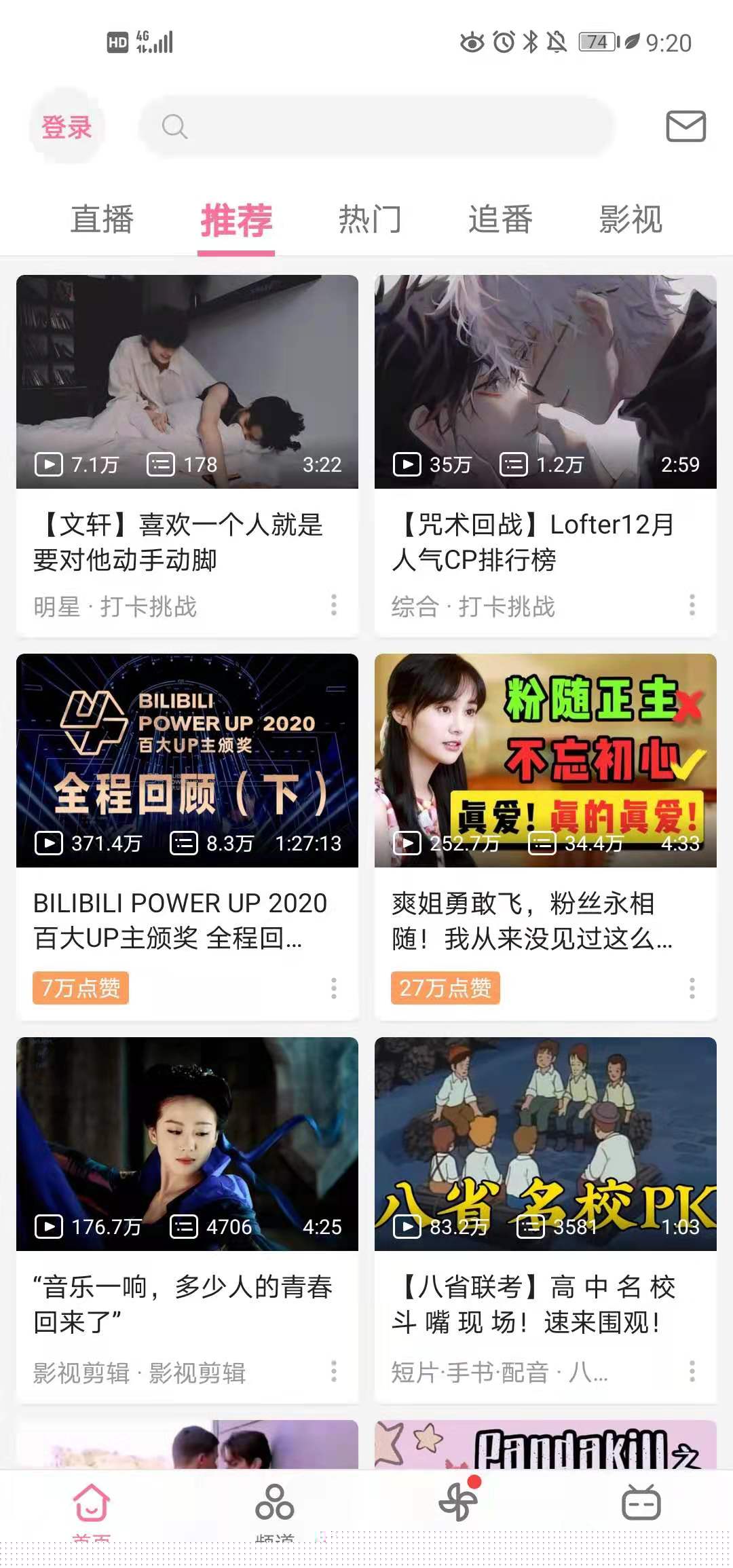Open more options for 【咒术回战】 video
The height and width of the screenshot is (1568, 733).
point(692,605)
